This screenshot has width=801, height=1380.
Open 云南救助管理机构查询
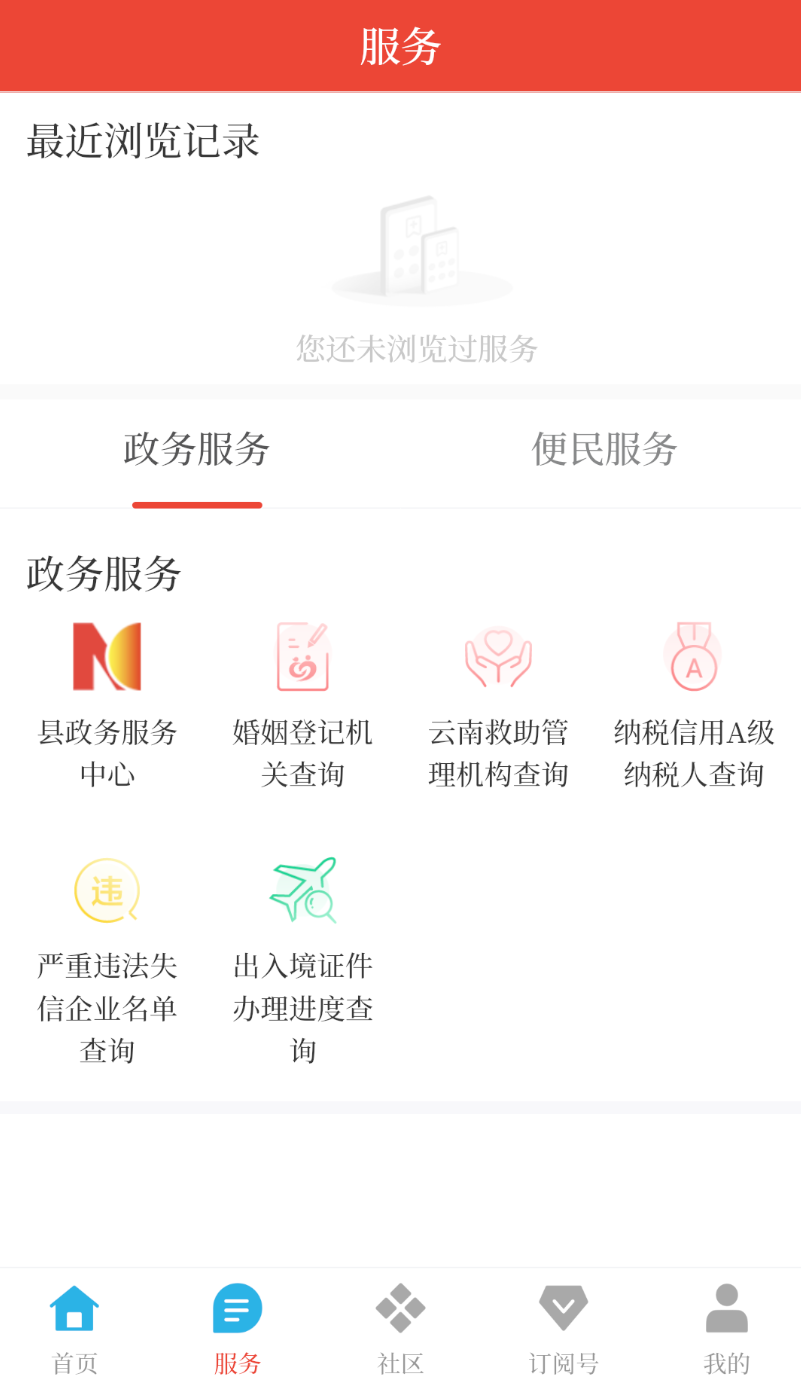[498, 704]
